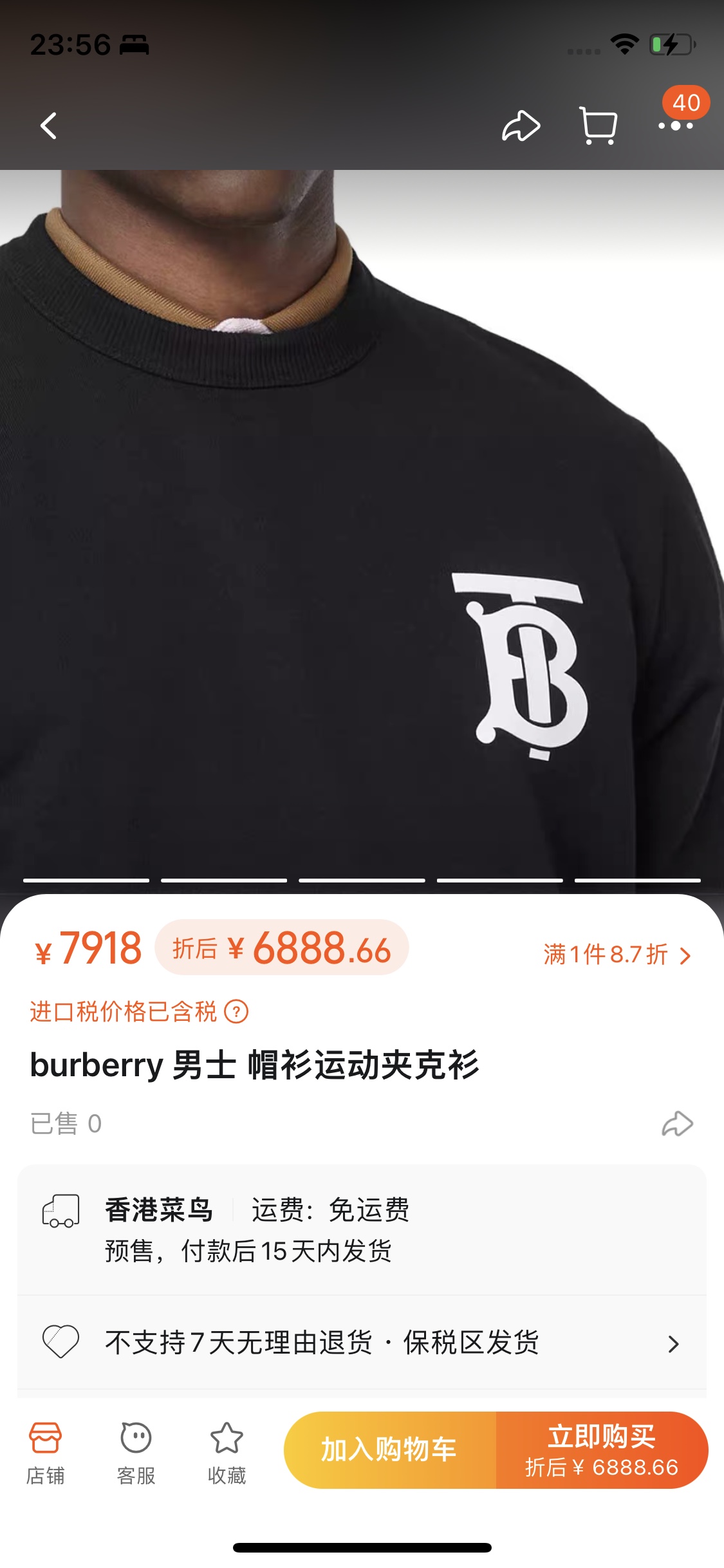Open the shopping cart

tap(599, 126)
